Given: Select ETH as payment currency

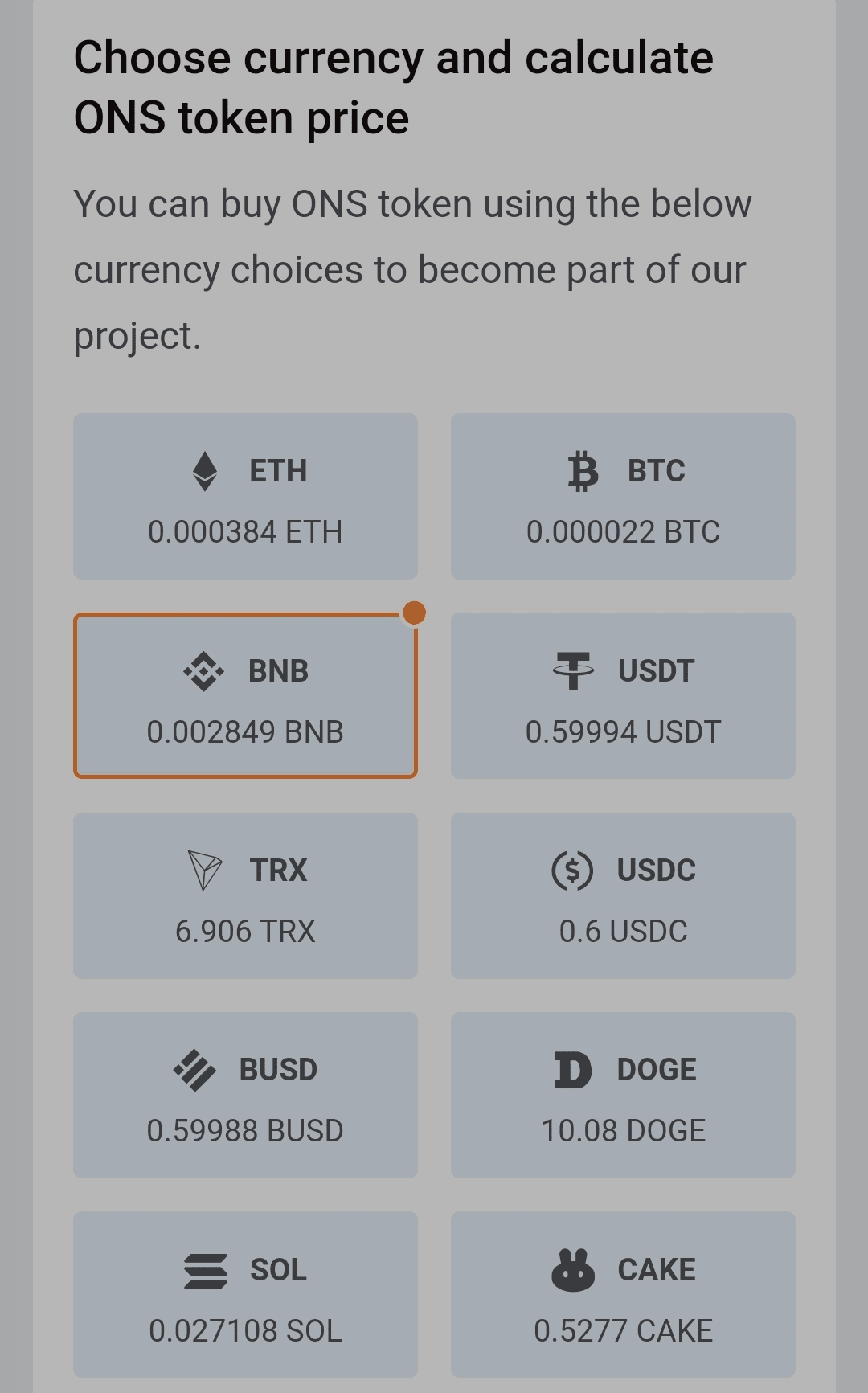Looking at the screenshot, I should pyautogui.click(x=245, y=497).
